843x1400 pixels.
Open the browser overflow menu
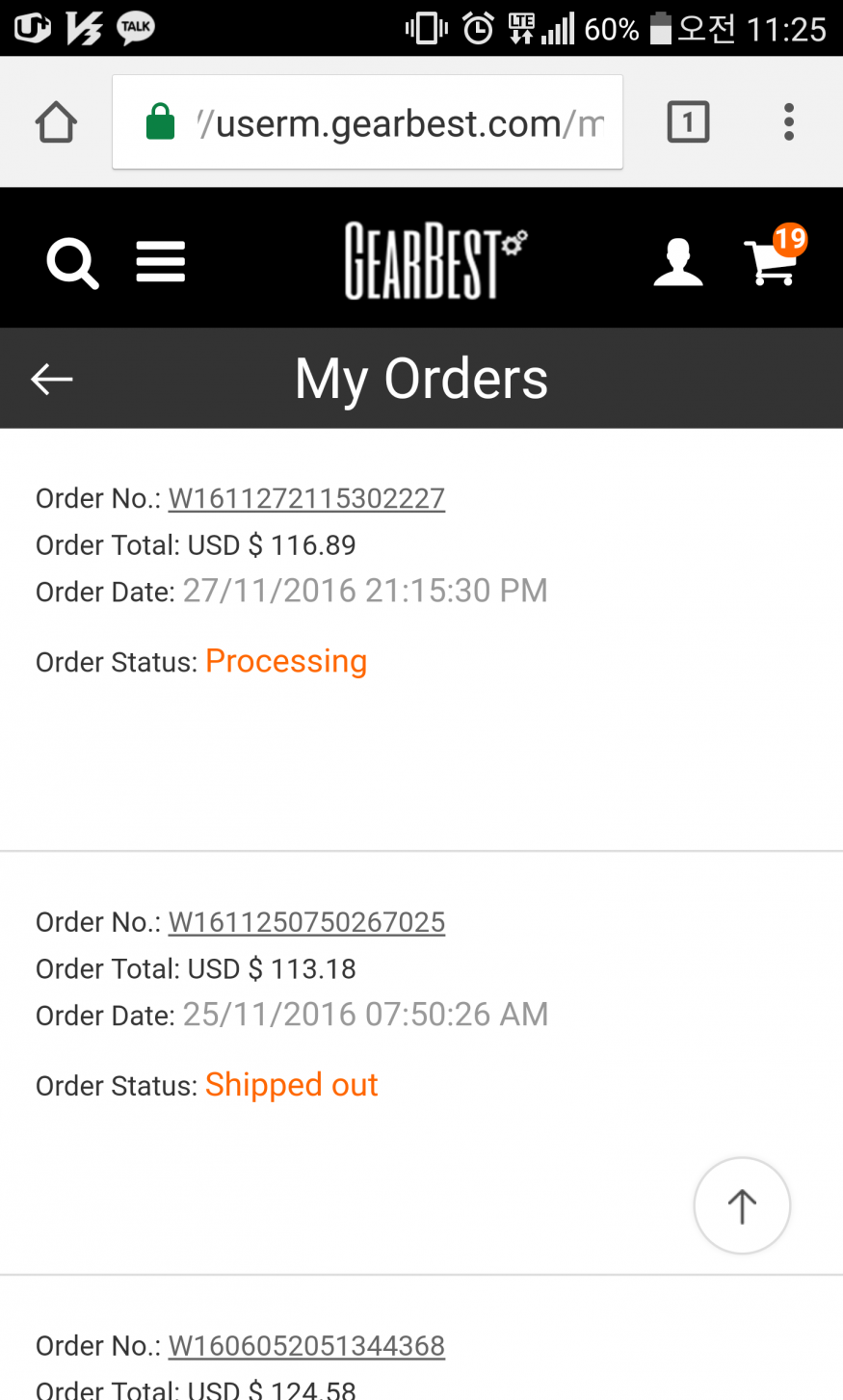pos(789,122)
